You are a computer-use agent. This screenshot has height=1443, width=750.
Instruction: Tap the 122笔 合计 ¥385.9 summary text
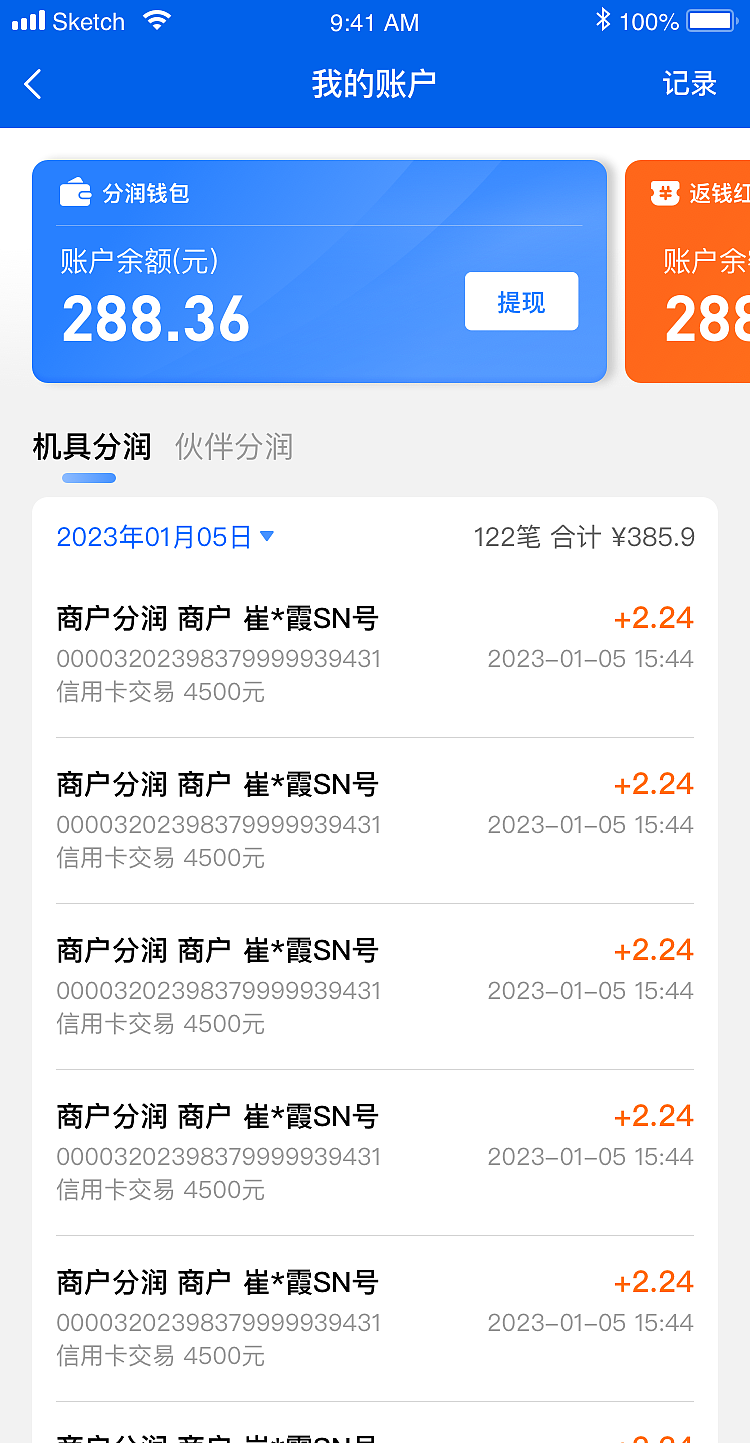coord(585,536)
